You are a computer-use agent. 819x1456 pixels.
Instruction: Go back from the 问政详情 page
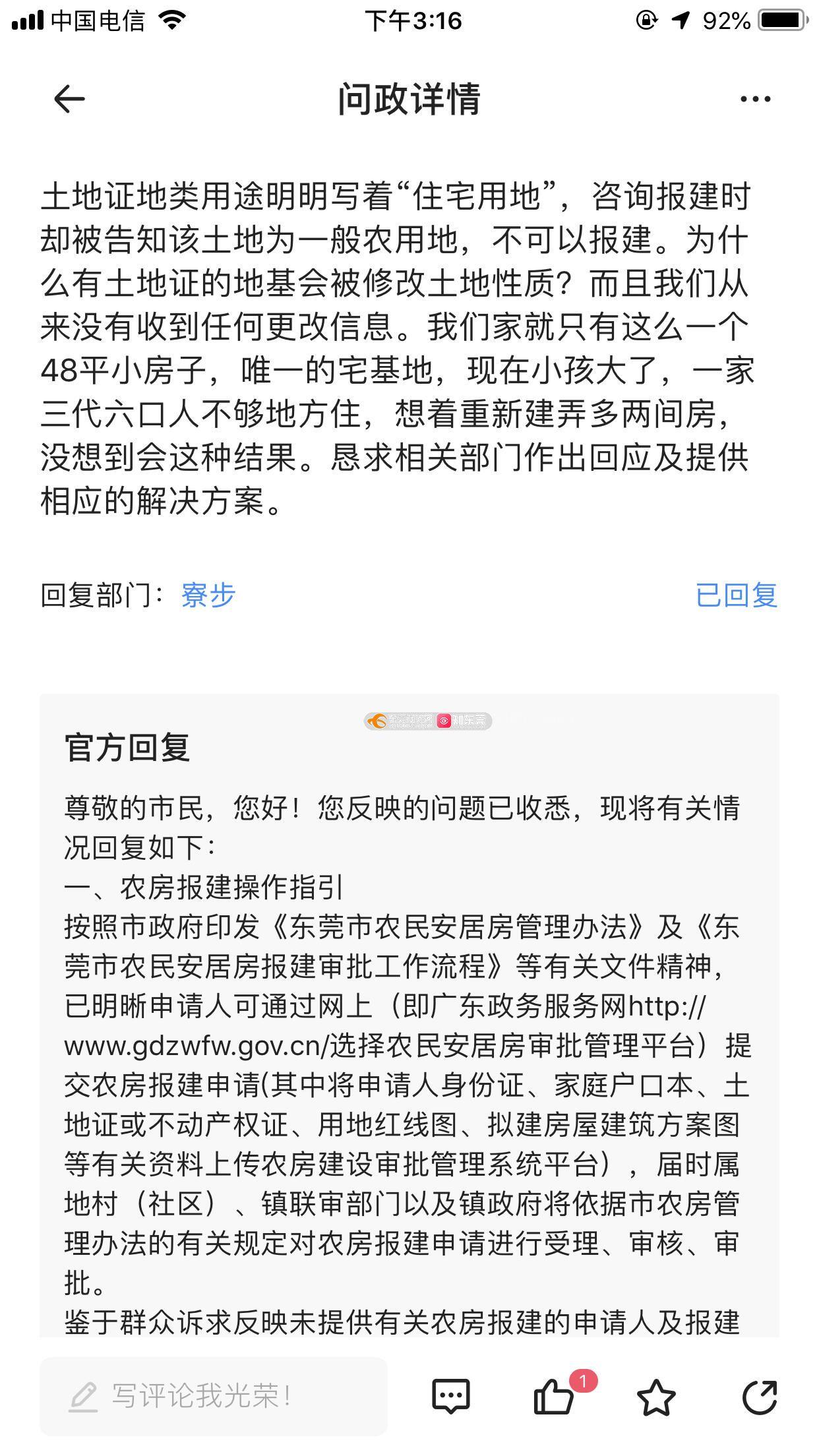click(x=69, y=100)
